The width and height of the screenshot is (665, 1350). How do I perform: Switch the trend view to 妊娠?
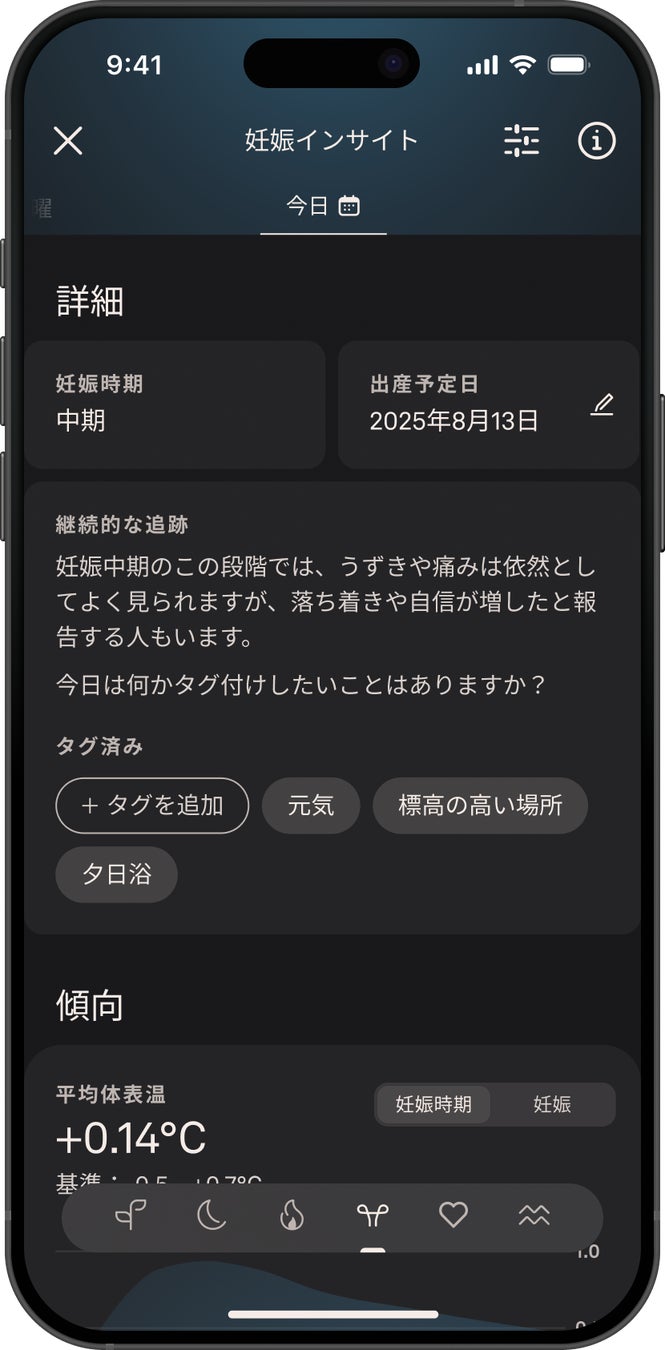tap(552, 1105)
